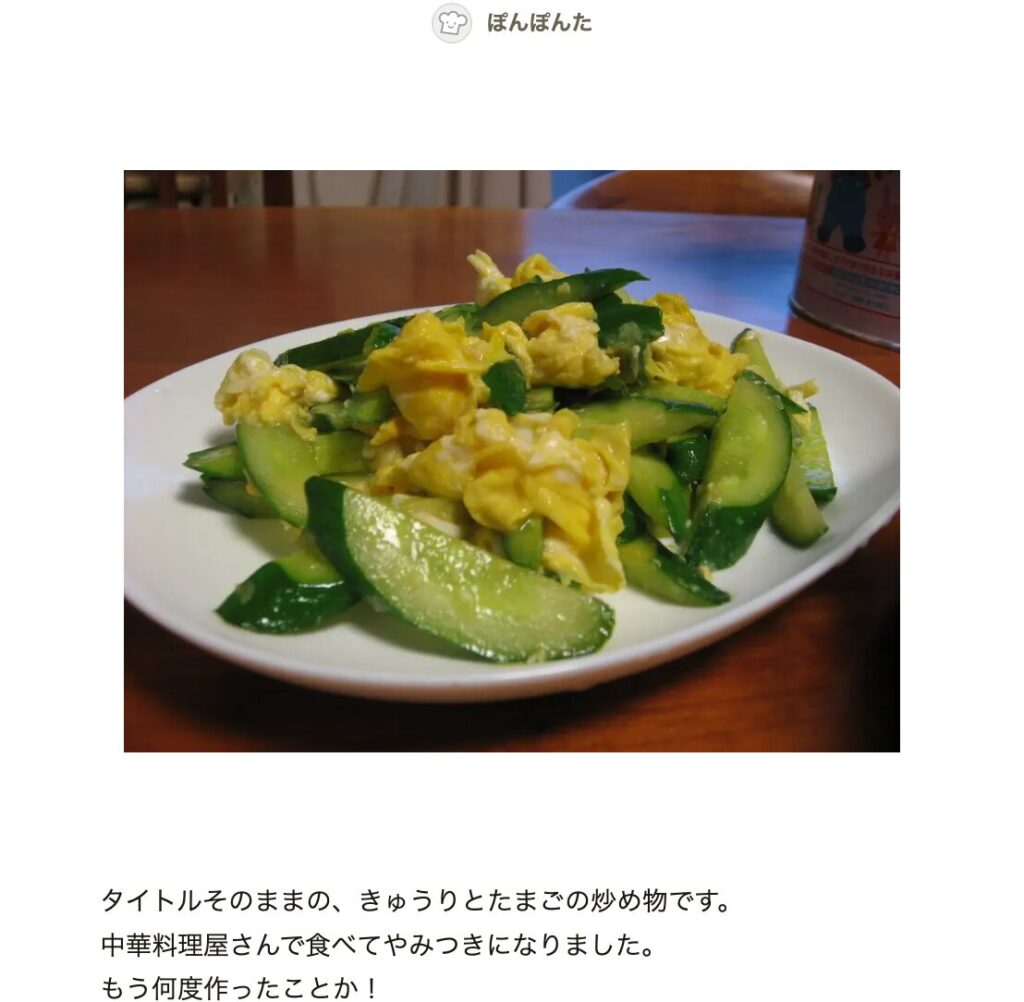Open the cucumber and egg dish photo
Screen dimensions: 1024x1002
coord(511,460)
